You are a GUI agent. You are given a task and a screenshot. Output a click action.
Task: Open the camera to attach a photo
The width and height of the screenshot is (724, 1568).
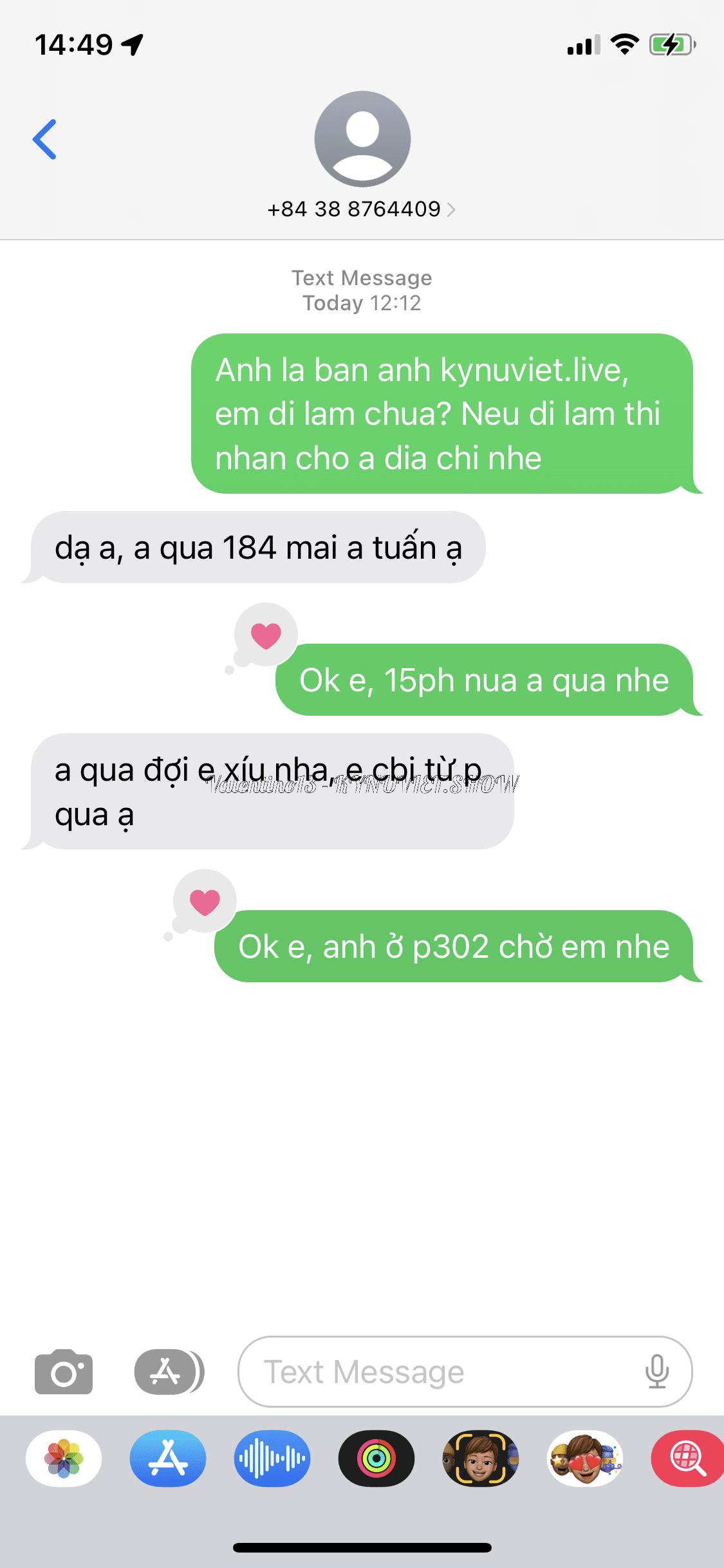(x=63, y=1372)
